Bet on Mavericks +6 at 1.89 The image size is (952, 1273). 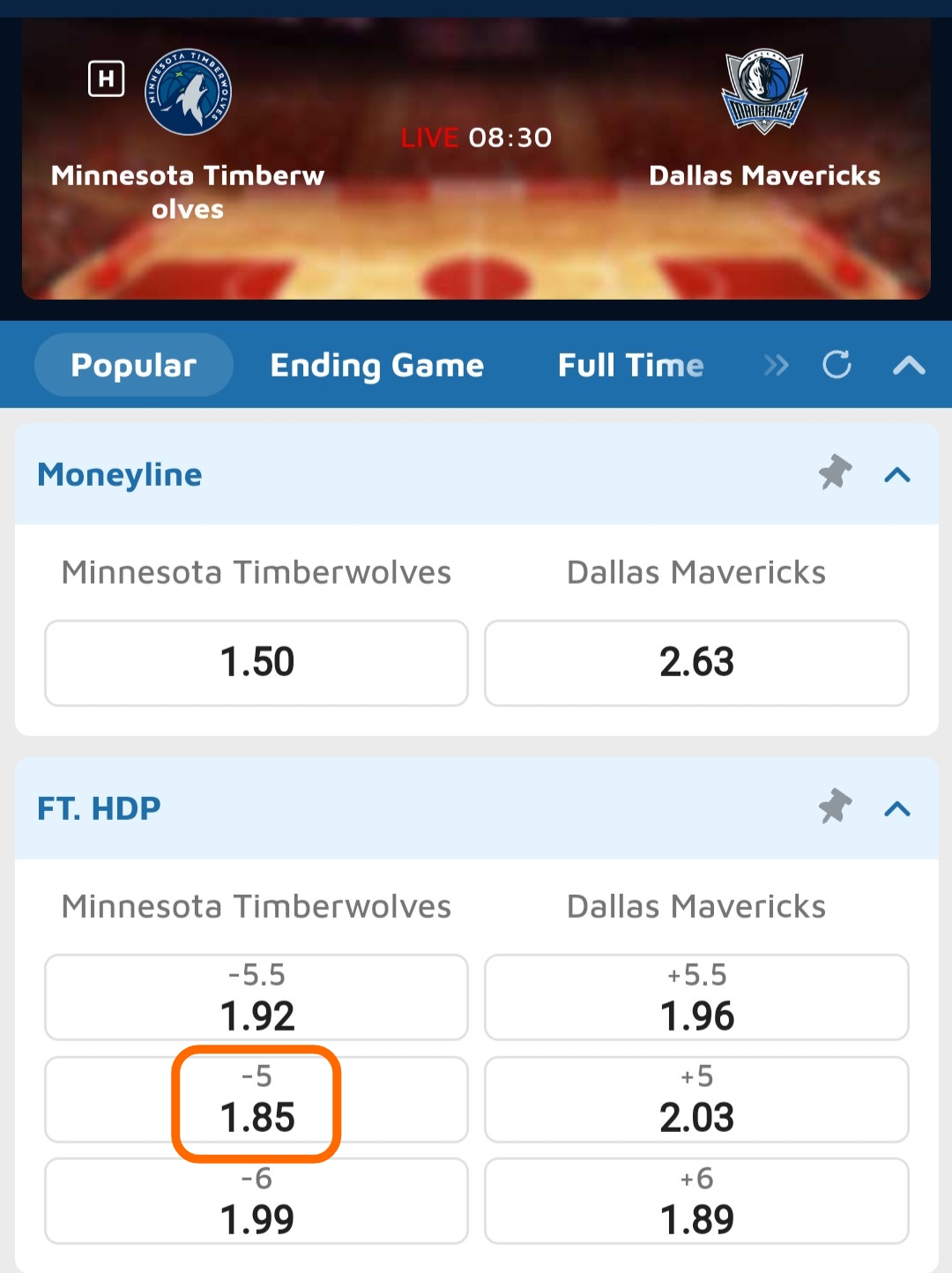coord(696,1201)
